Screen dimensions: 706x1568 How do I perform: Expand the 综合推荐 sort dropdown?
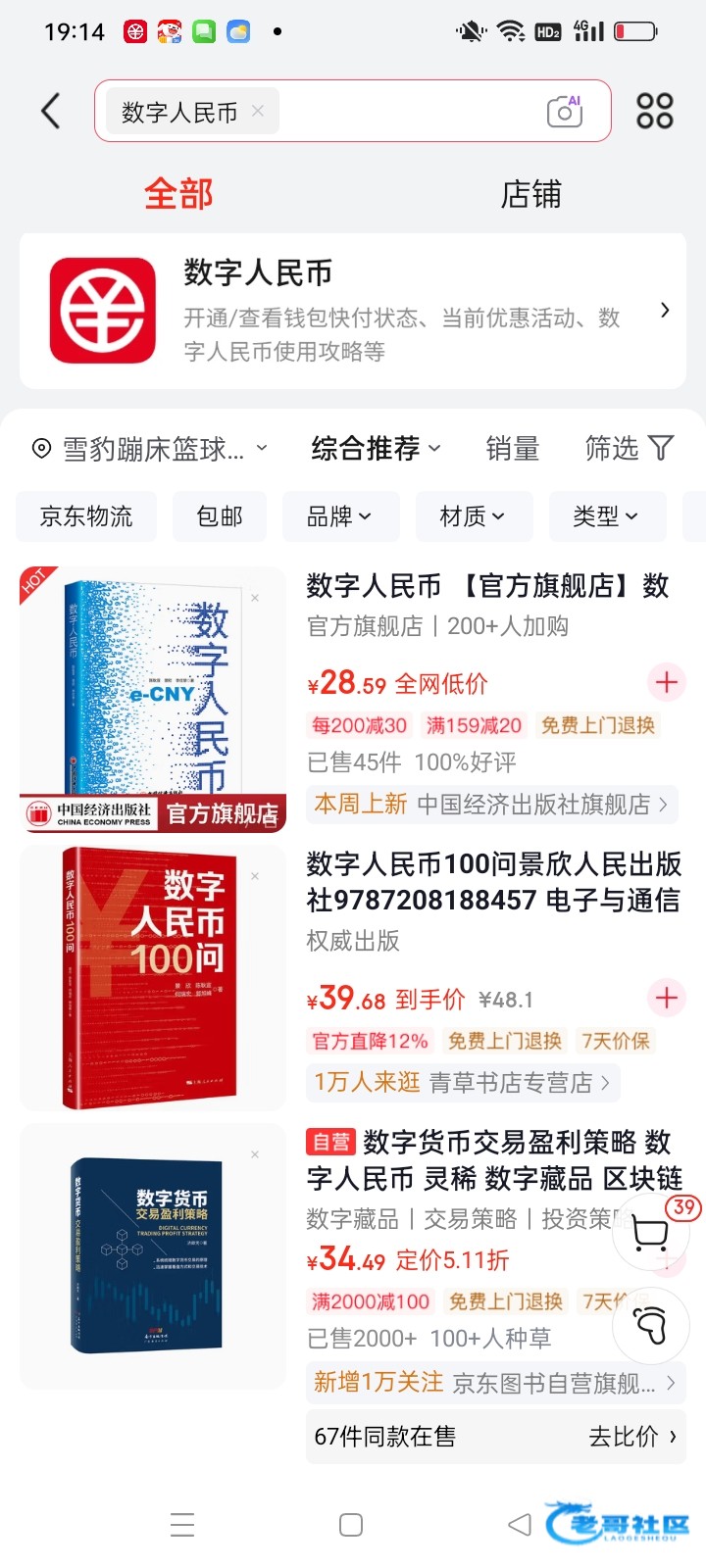(376, 449)
